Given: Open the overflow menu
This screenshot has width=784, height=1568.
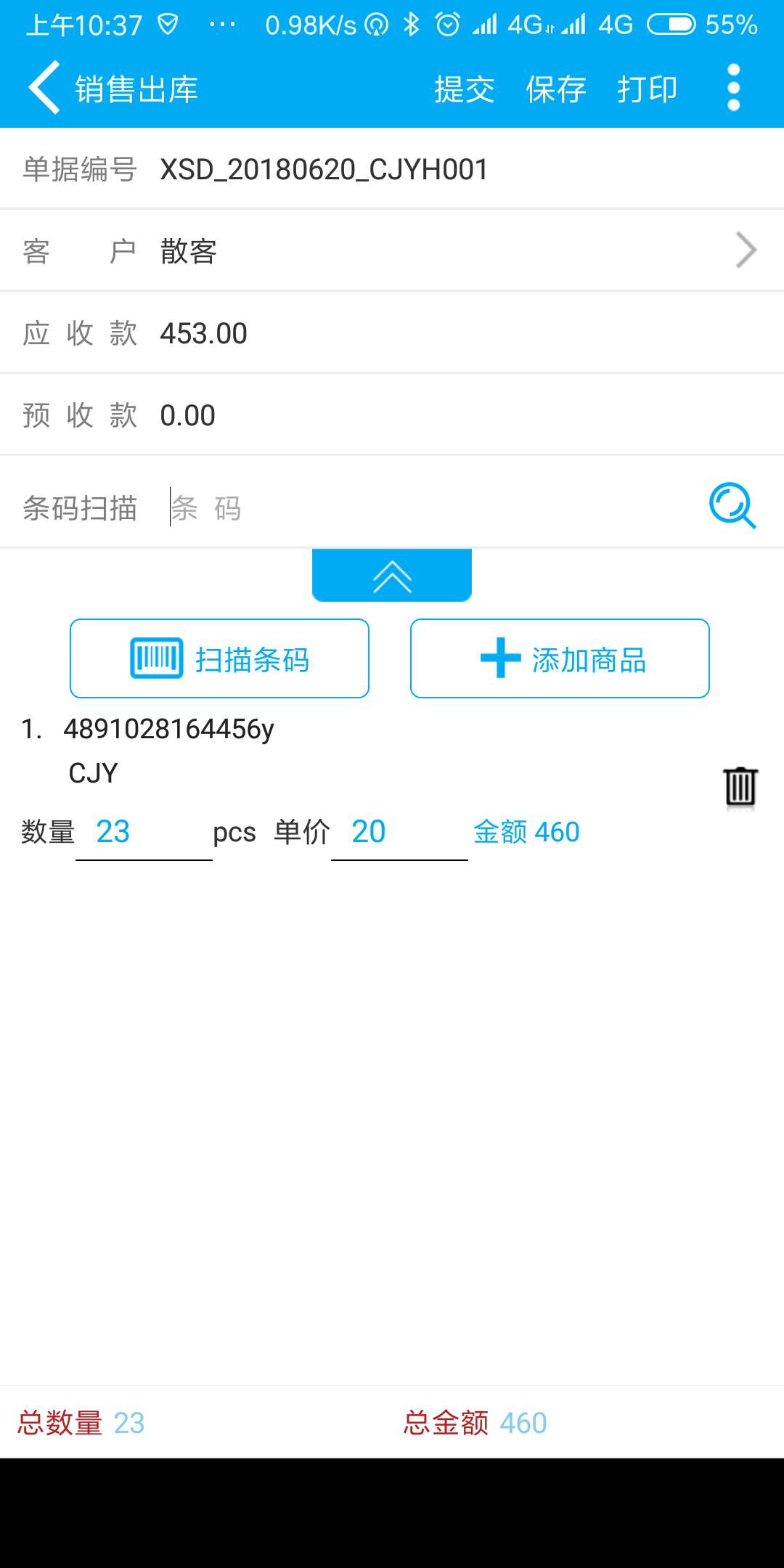Looking at the screenshot, I should coord(733,88).
